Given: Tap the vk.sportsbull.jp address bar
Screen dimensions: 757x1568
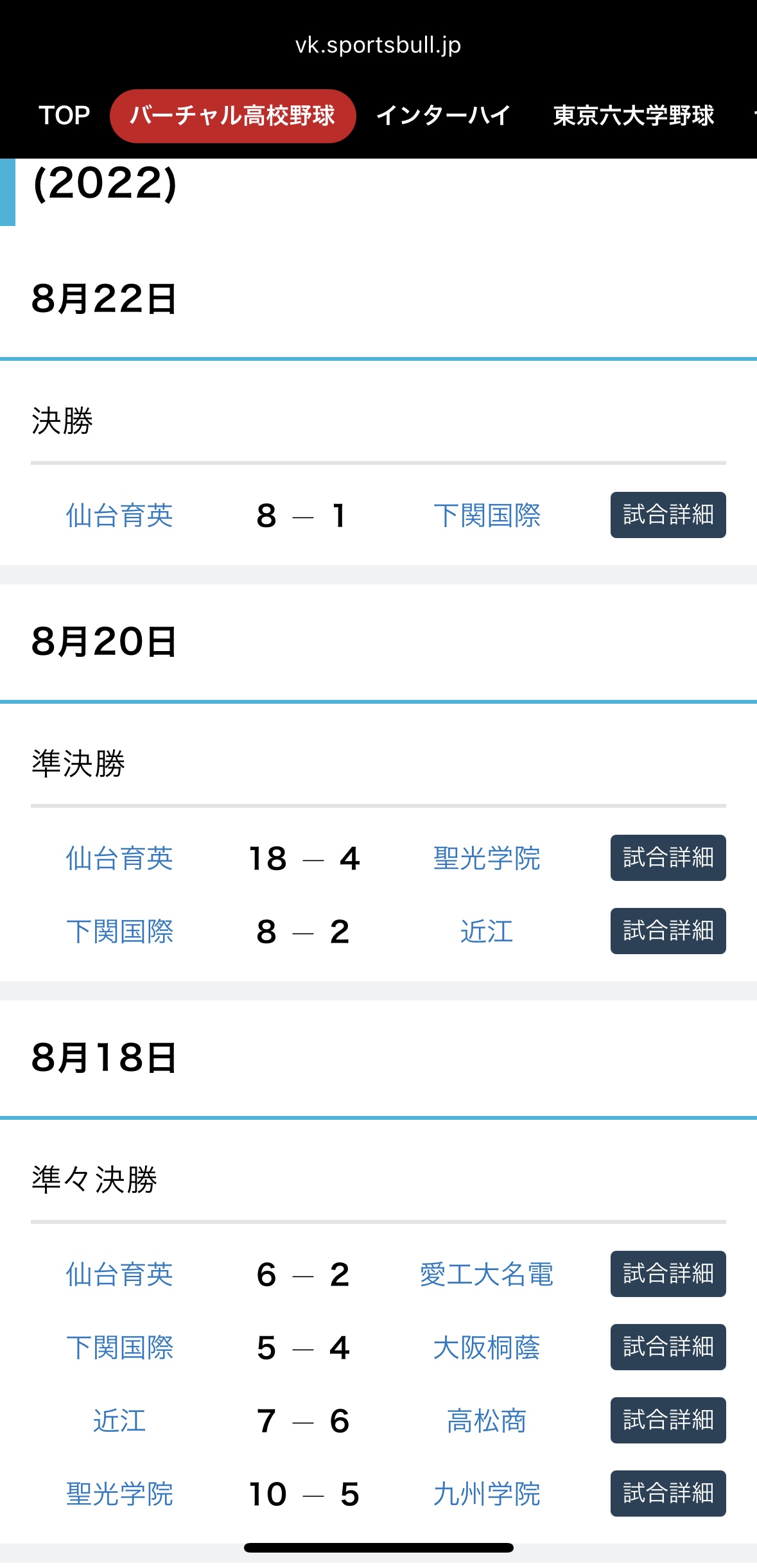Looking at the screenshot, I should click(378, 45).
